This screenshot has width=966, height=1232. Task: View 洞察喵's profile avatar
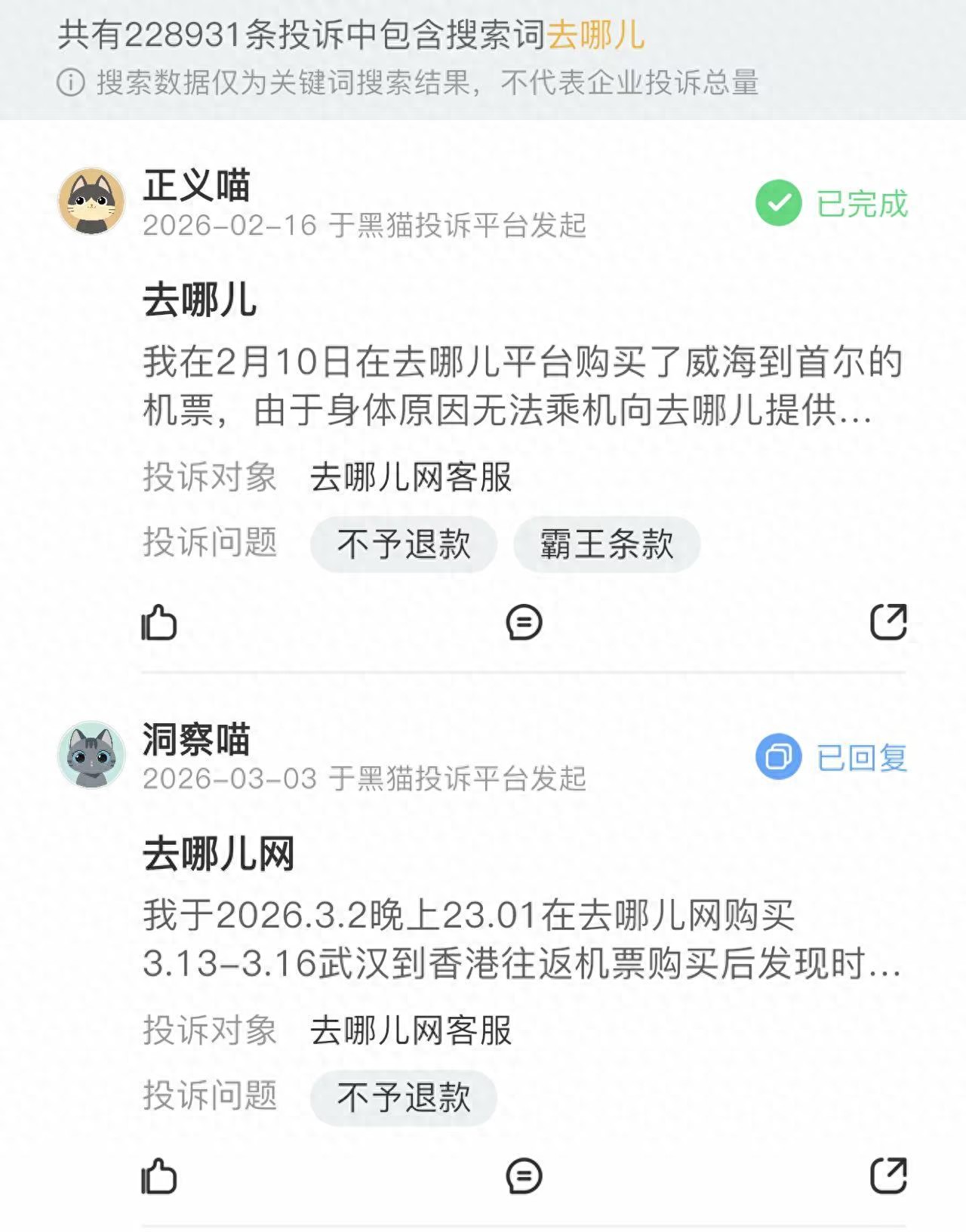91,755
